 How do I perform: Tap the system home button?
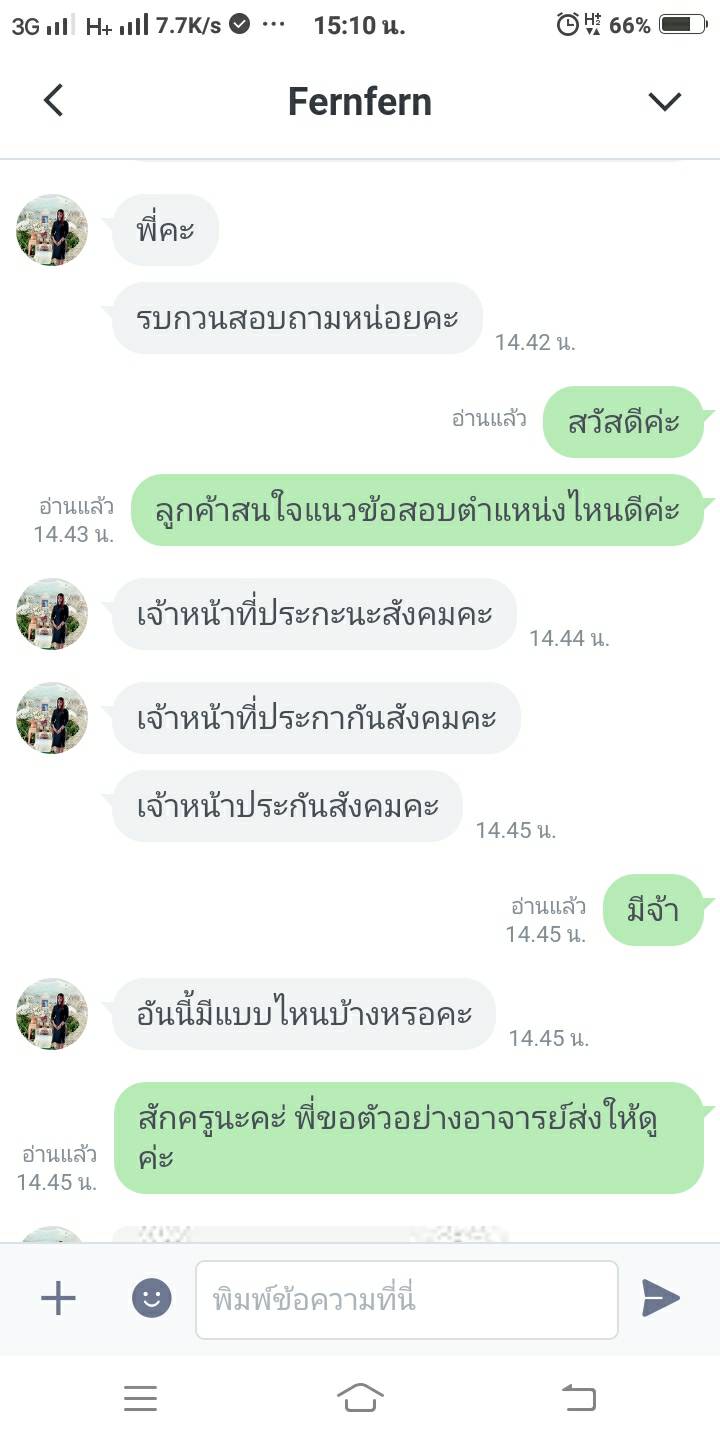point(360,1397)
